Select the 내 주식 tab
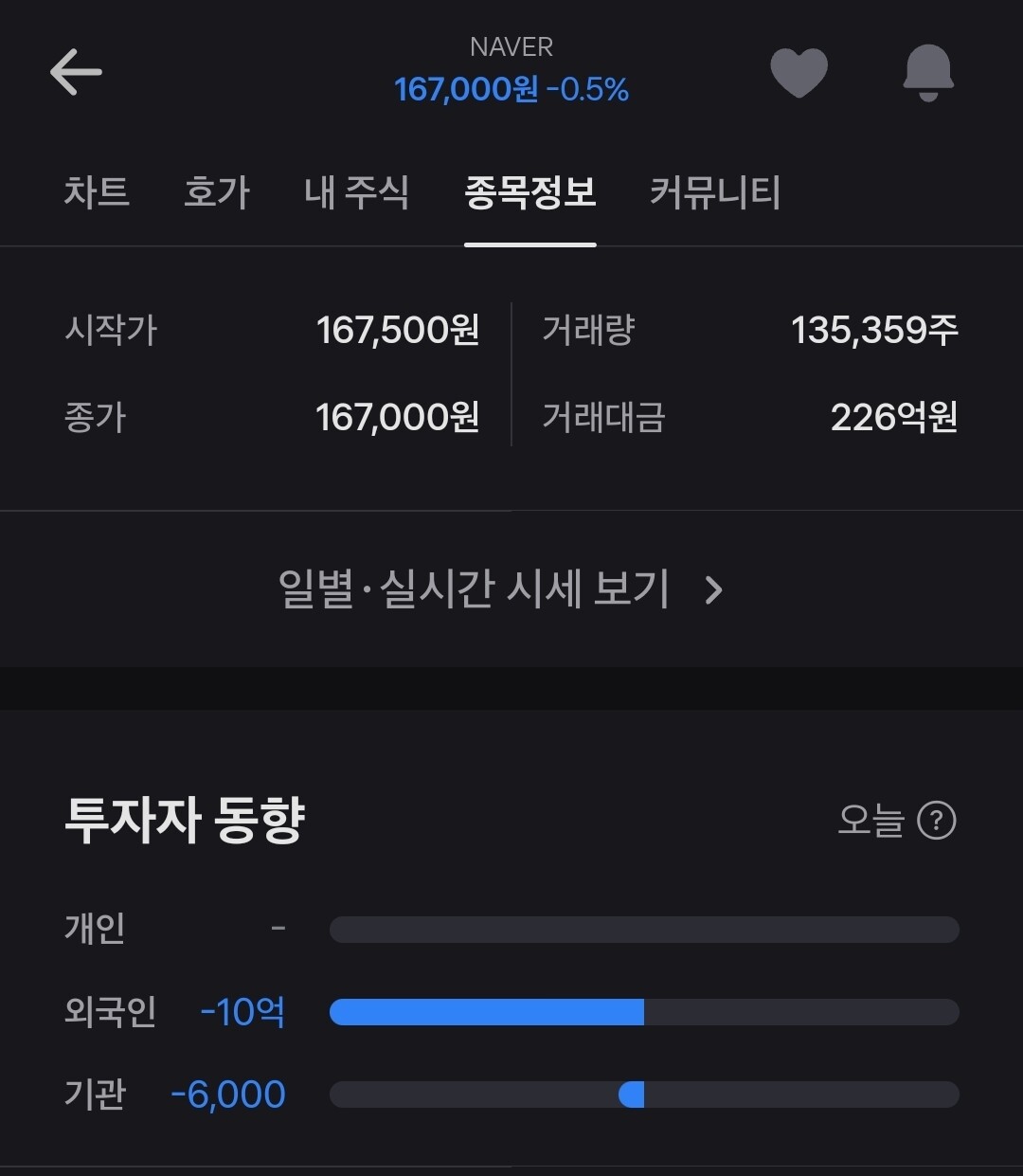Screen dimensions: 1023x1176 [x=356, y=193]
